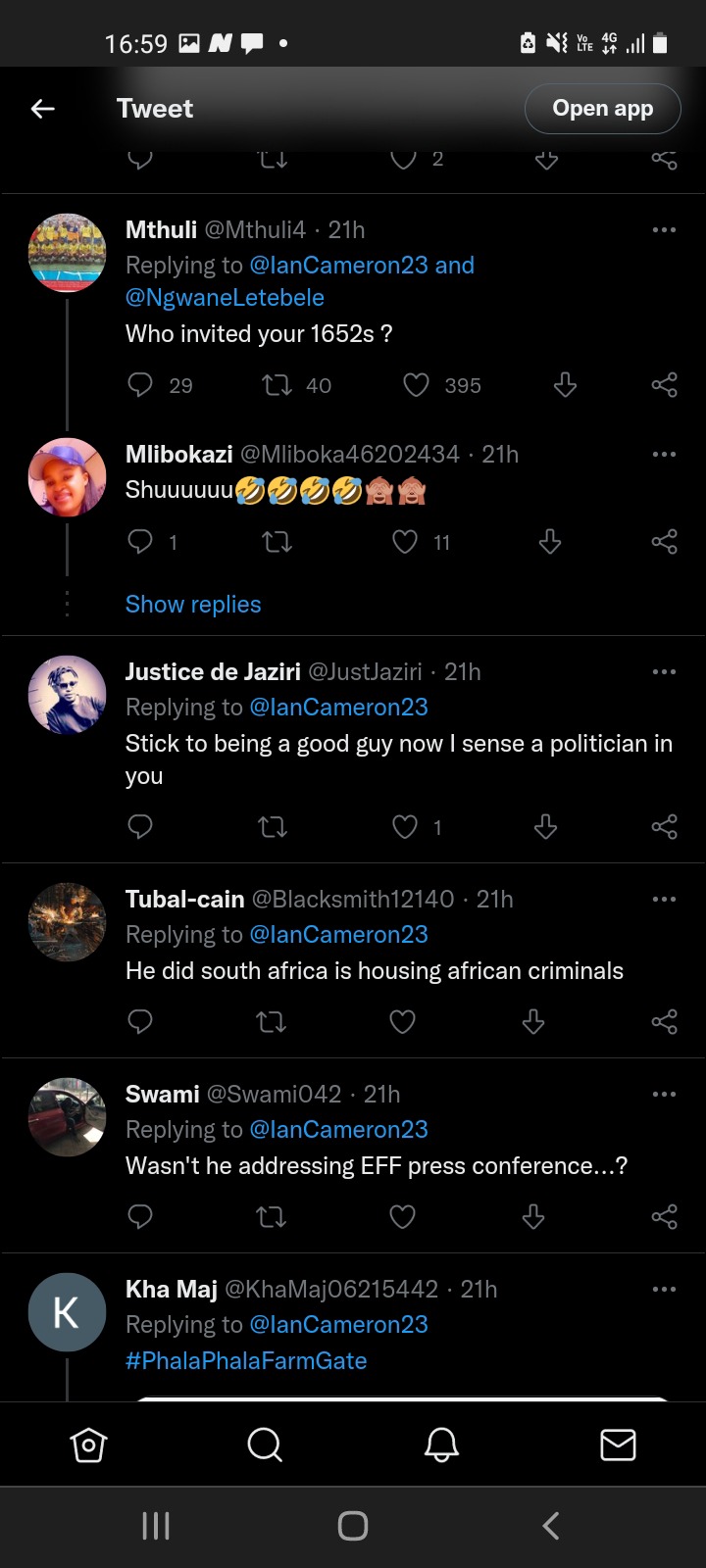Open the @NgwaneLetebele mention link
The image size is (706, 1568).
pyautogui.click(x=225, y=298)
